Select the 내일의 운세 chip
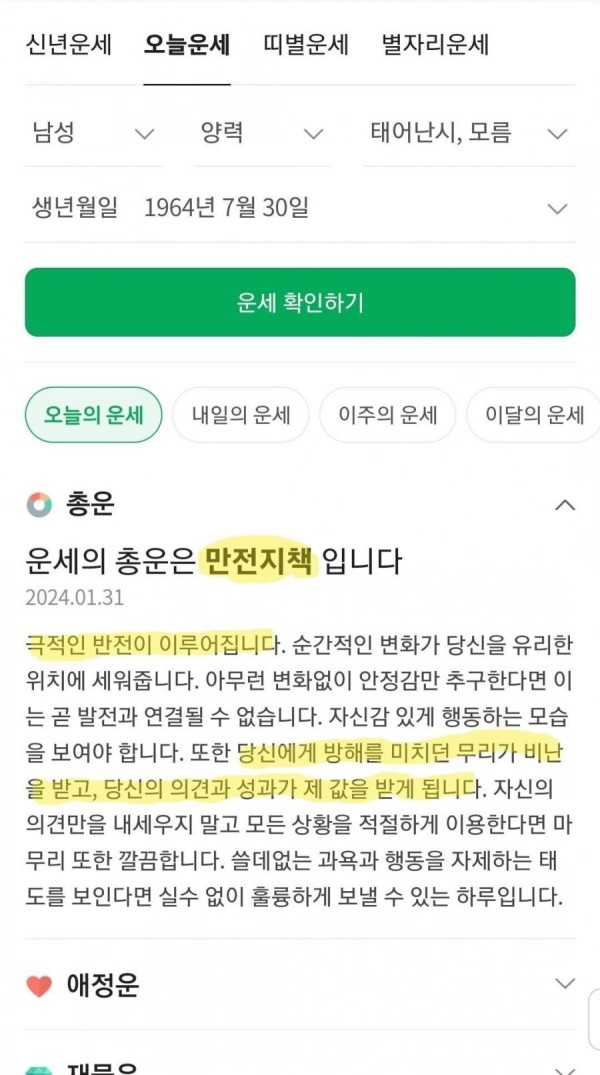 pos(240,415)
